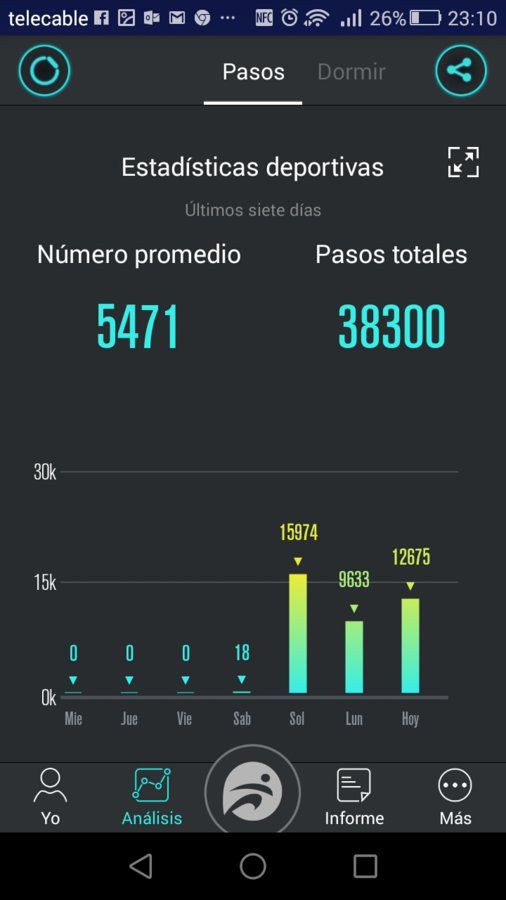
Task: Expand the chart to fullscreen
Action: (463, 162)
